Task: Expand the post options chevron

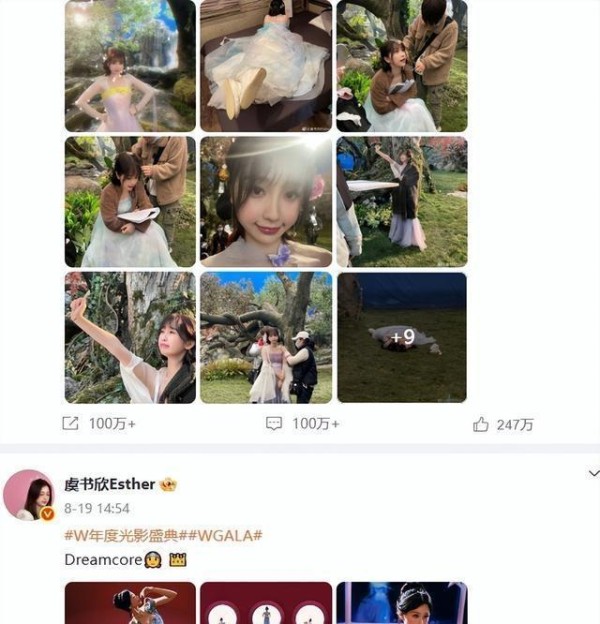Action: 592,473
